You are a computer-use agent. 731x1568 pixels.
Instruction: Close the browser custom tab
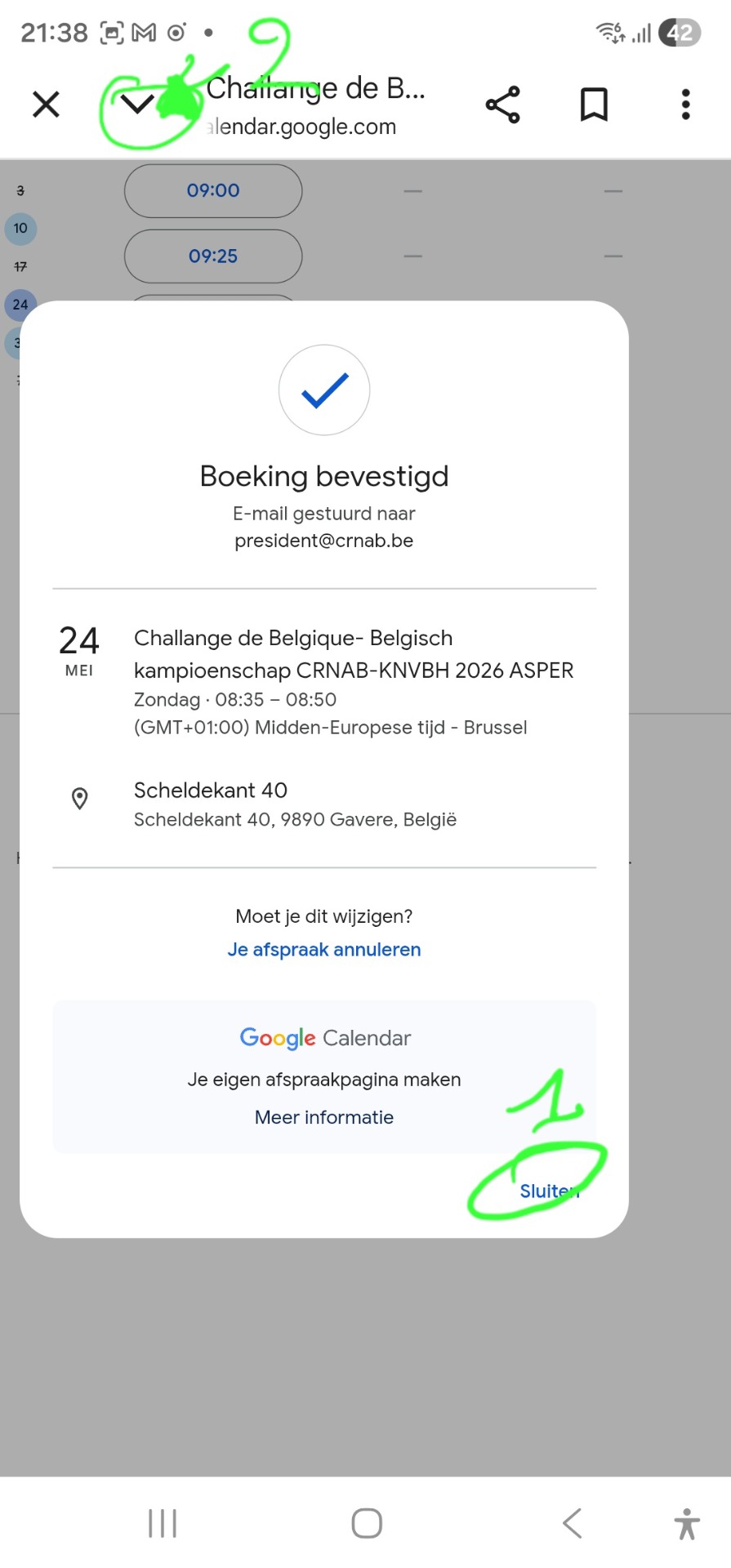coord(46,105)
